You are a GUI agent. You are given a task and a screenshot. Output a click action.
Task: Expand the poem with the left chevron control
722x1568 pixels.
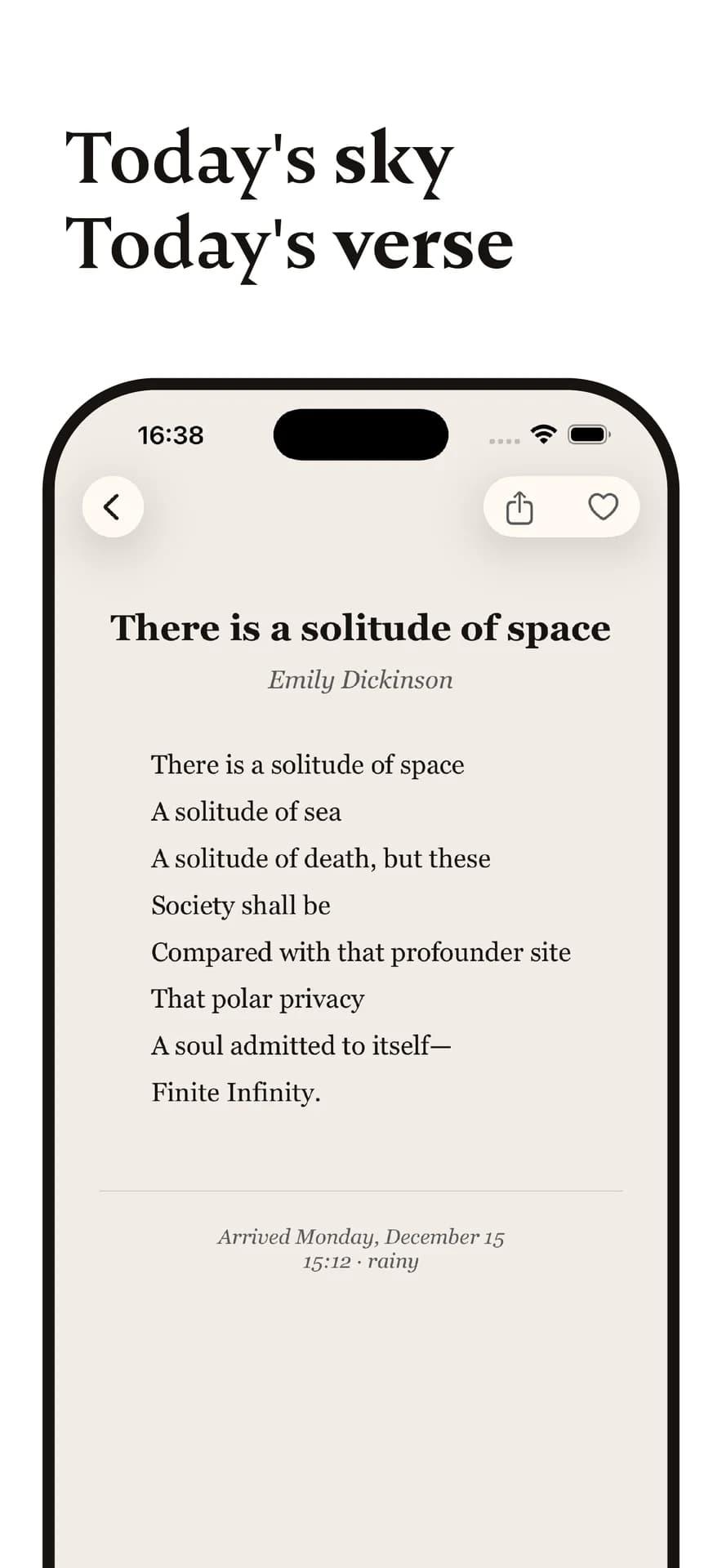click(113, 506)
